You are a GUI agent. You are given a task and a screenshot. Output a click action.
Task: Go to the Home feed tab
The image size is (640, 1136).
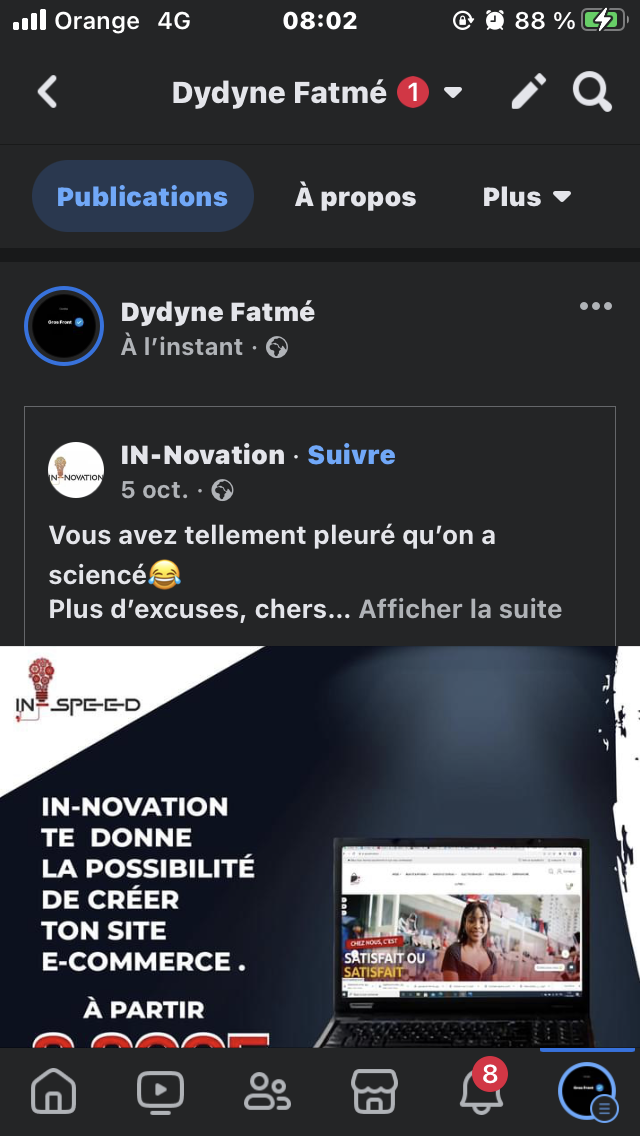(53, 1091)
